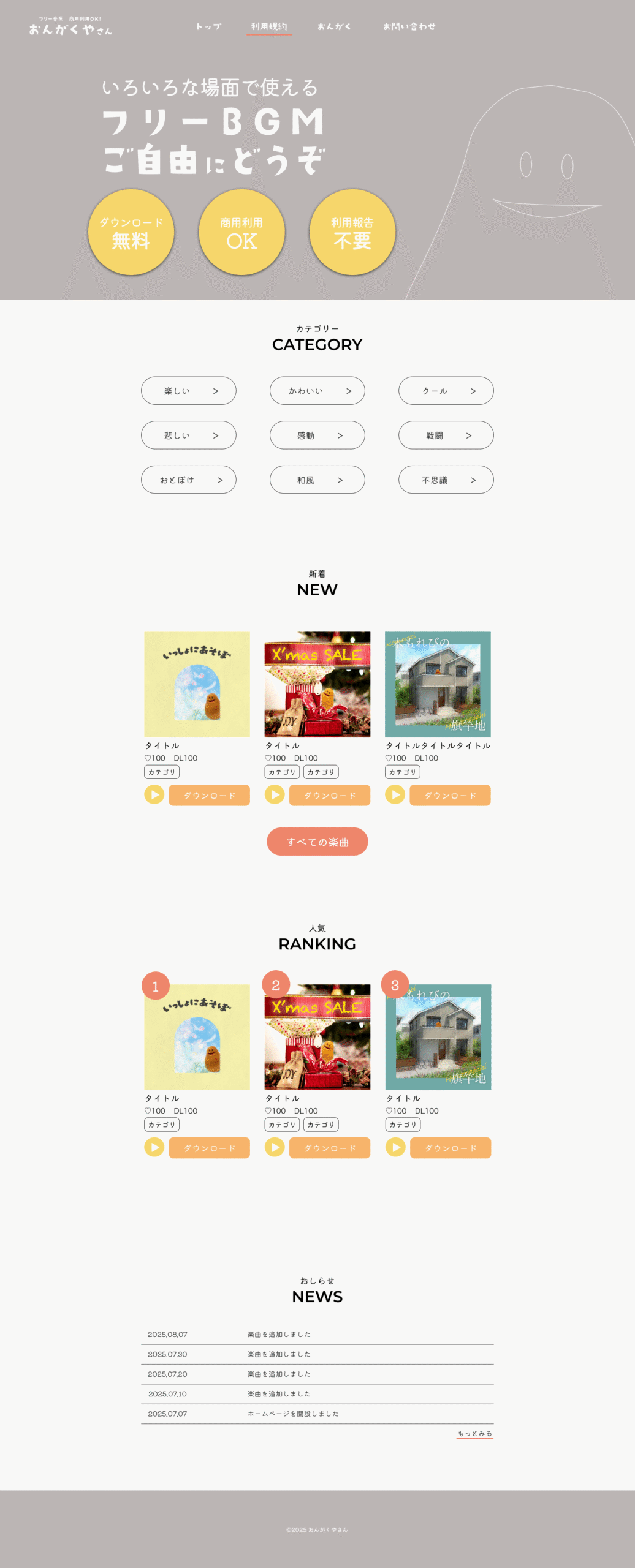
Task: Download the first NEW track いっしょにあそぼ
Action: 209,795
